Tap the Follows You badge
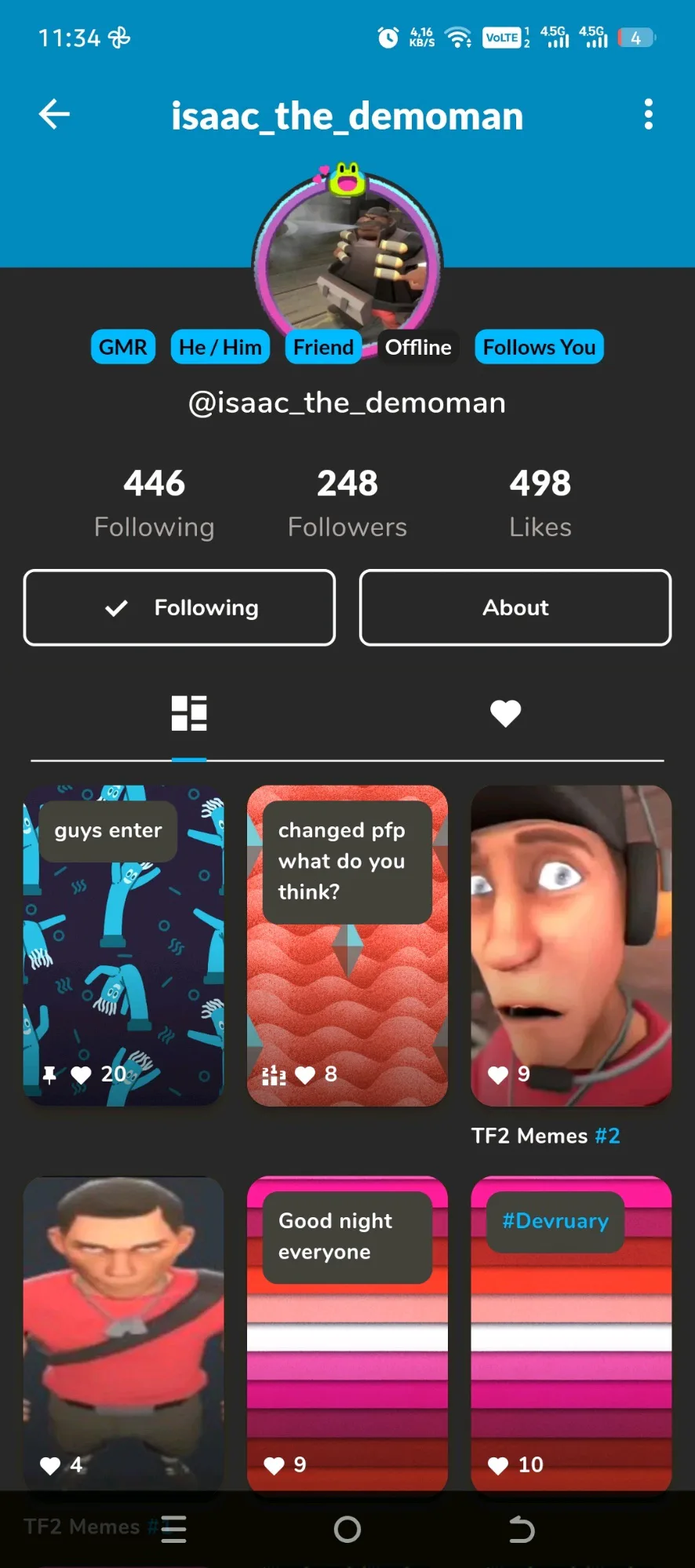This screenshot has width=695, height=1568. click(539, 347)
